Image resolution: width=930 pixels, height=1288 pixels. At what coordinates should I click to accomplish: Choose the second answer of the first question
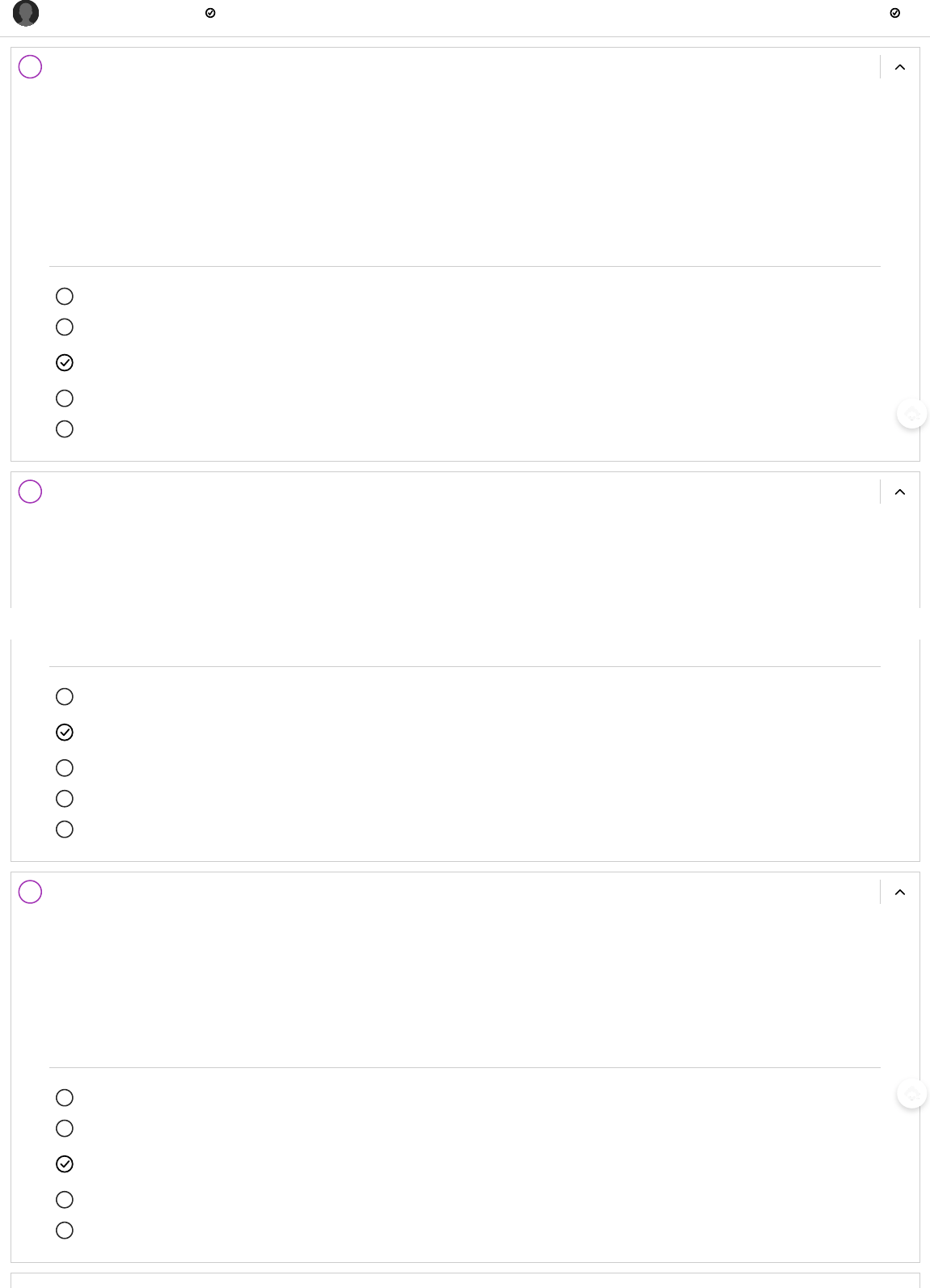[65, 327]
